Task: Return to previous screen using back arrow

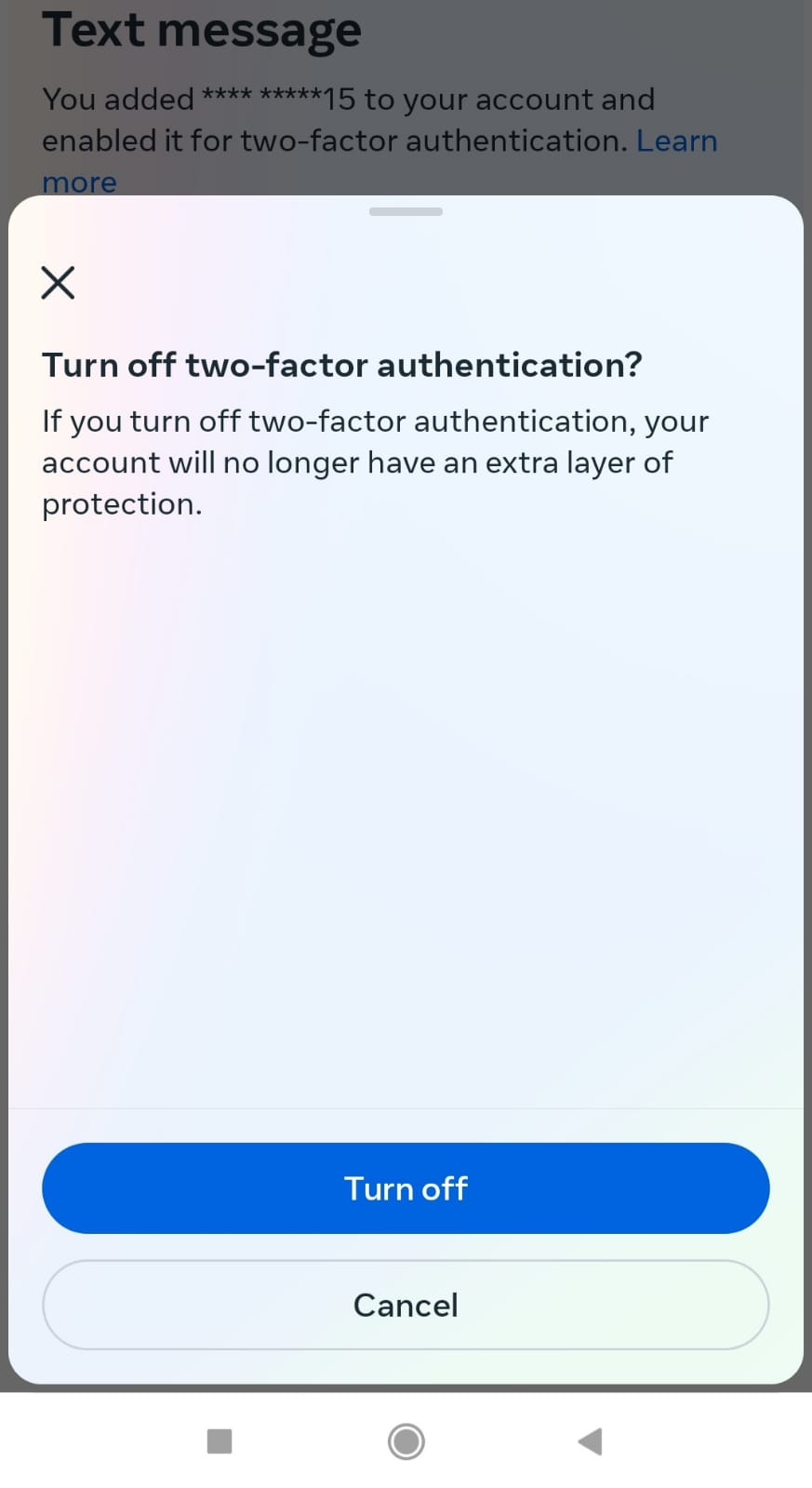Action: pos(589,1441)
